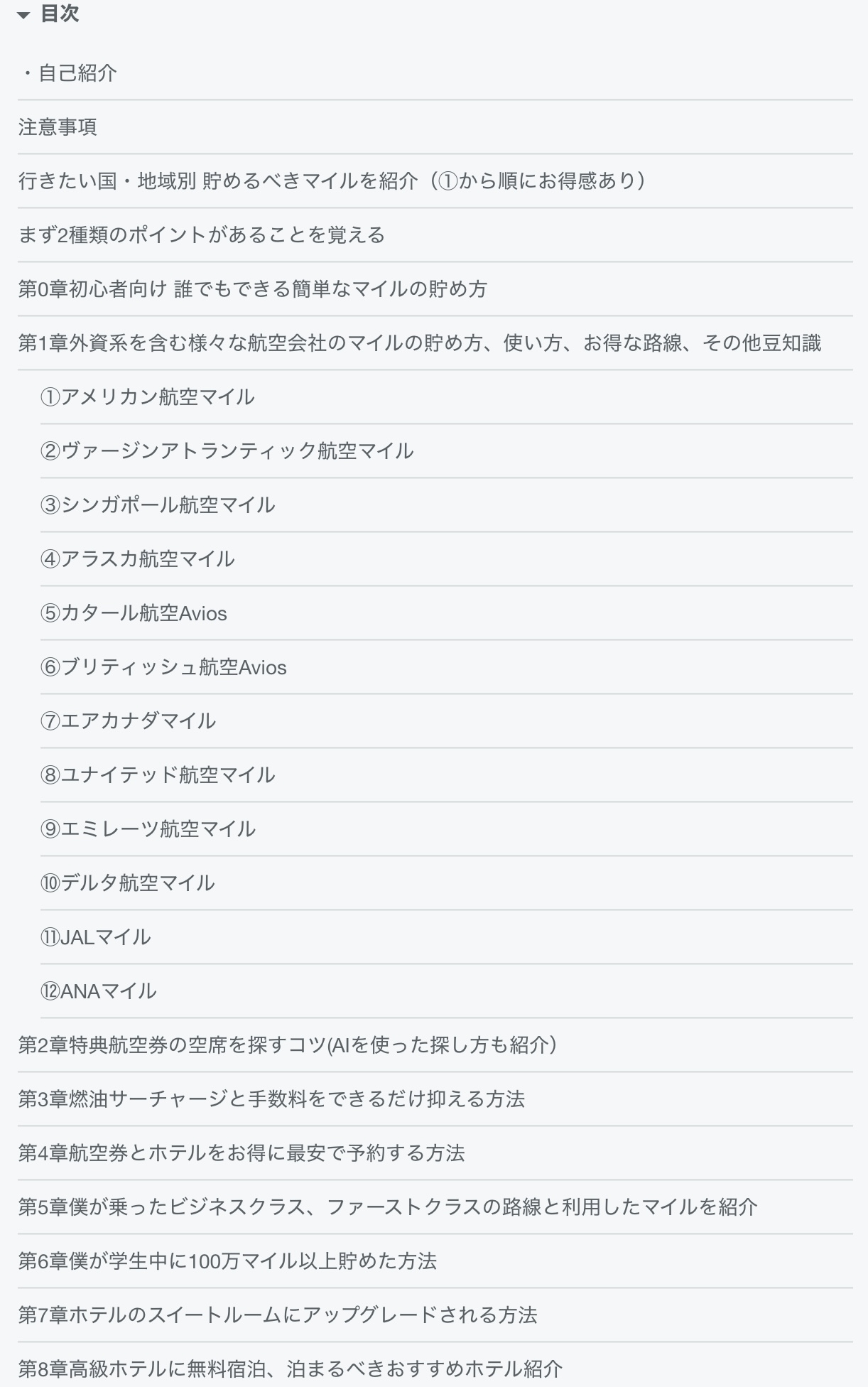
Task: Jump to 第8章 高級ホテルに無料宿泊
Action: coord(291,1369)
